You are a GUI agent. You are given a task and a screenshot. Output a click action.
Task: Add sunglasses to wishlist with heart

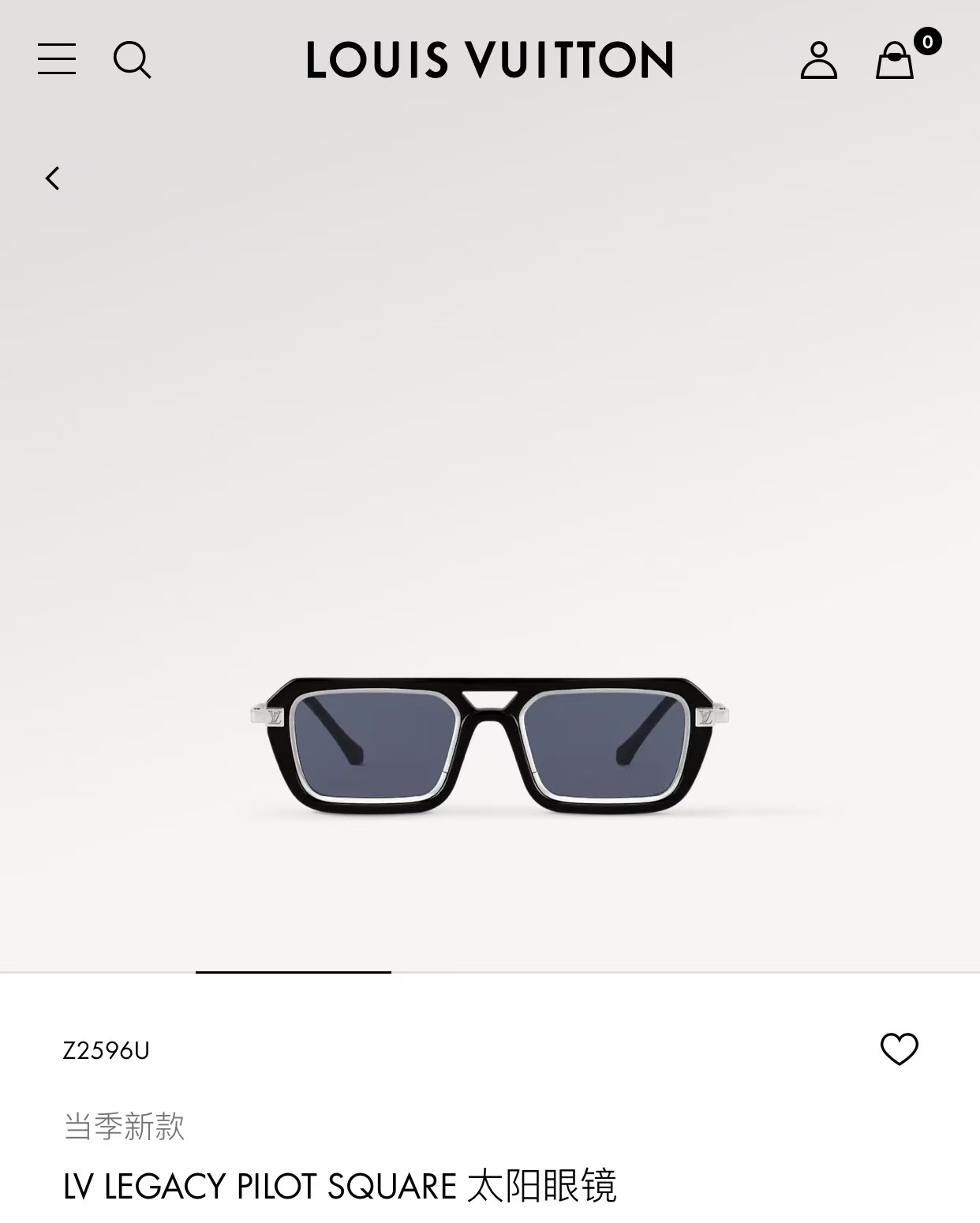[899, 1049]
